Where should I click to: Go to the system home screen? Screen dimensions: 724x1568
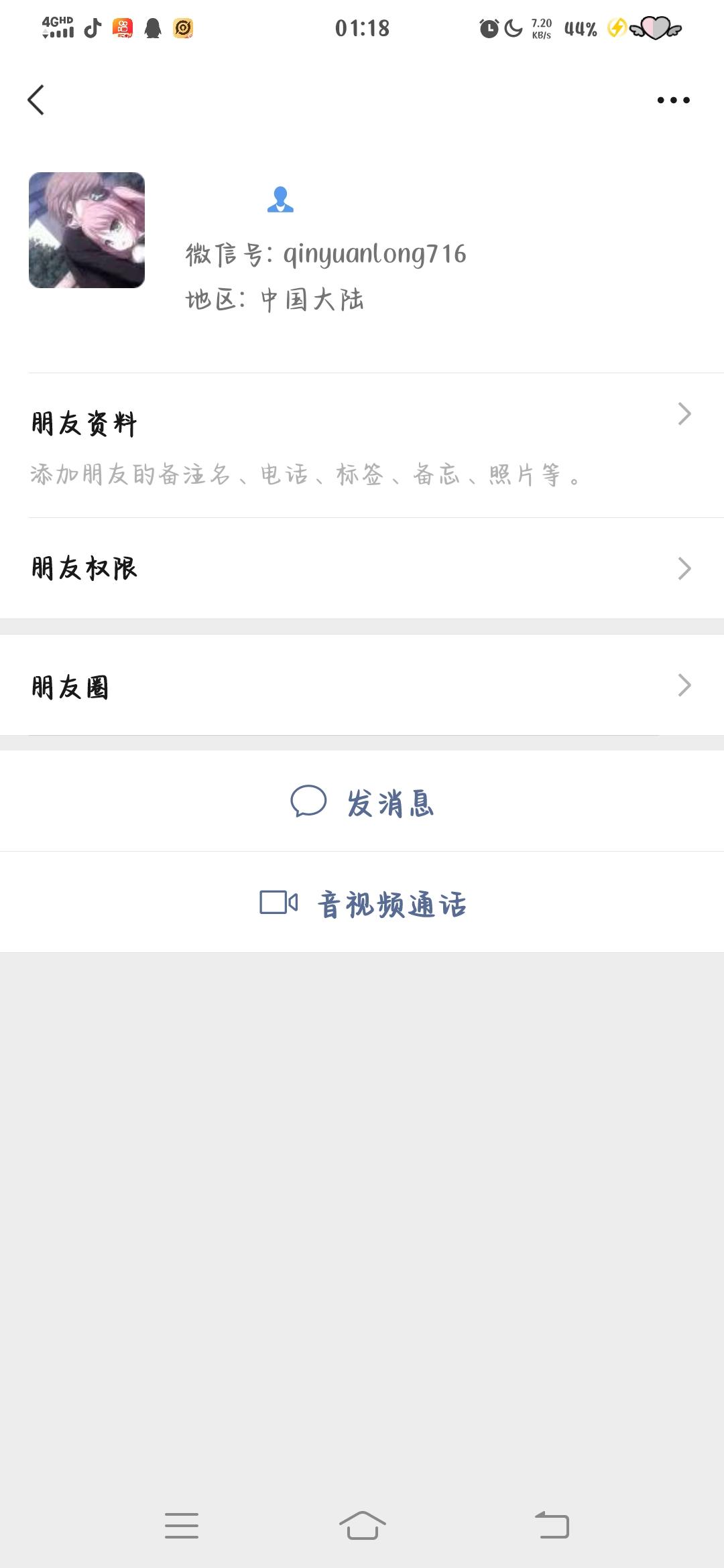click(x=362, y=1526)
